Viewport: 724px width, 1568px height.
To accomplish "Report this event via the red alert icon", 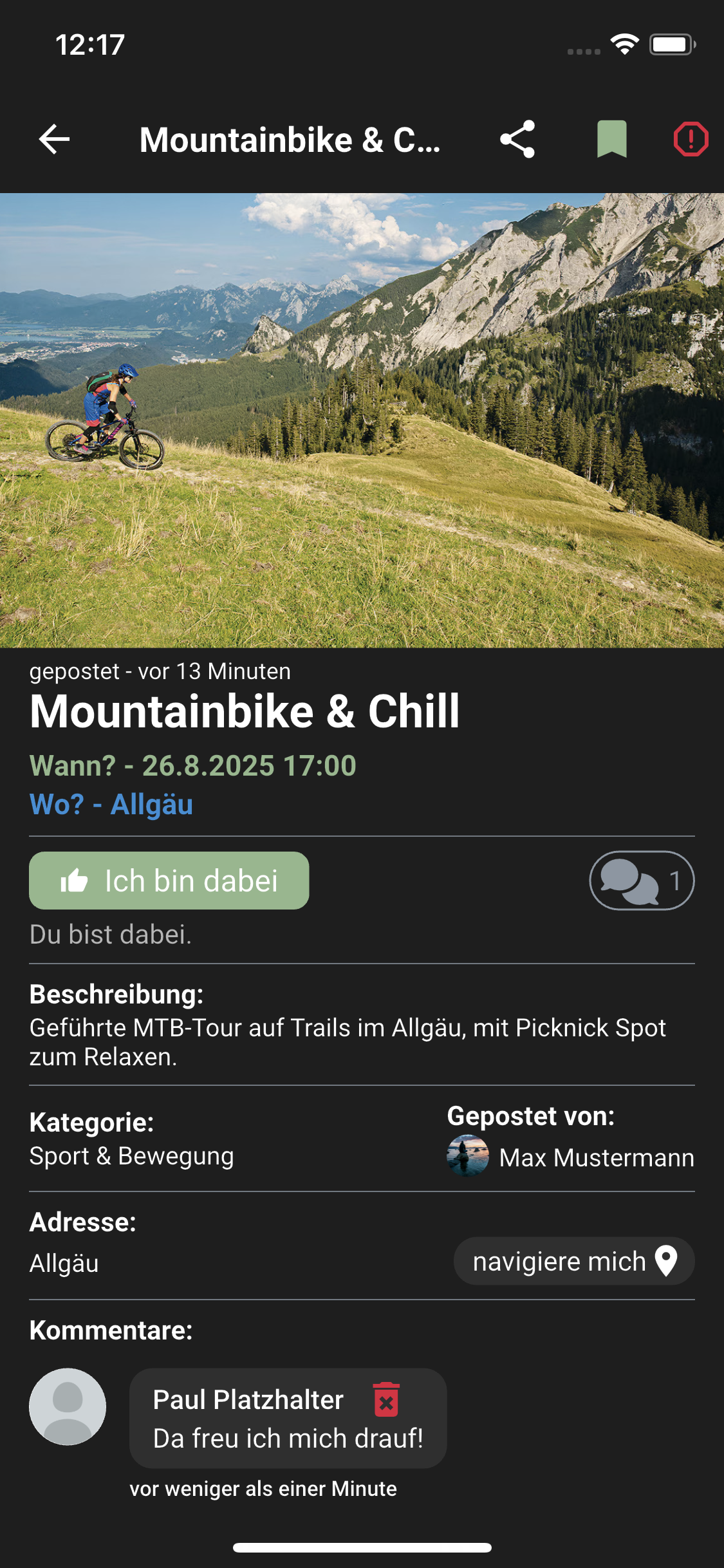I will (691, 139).
